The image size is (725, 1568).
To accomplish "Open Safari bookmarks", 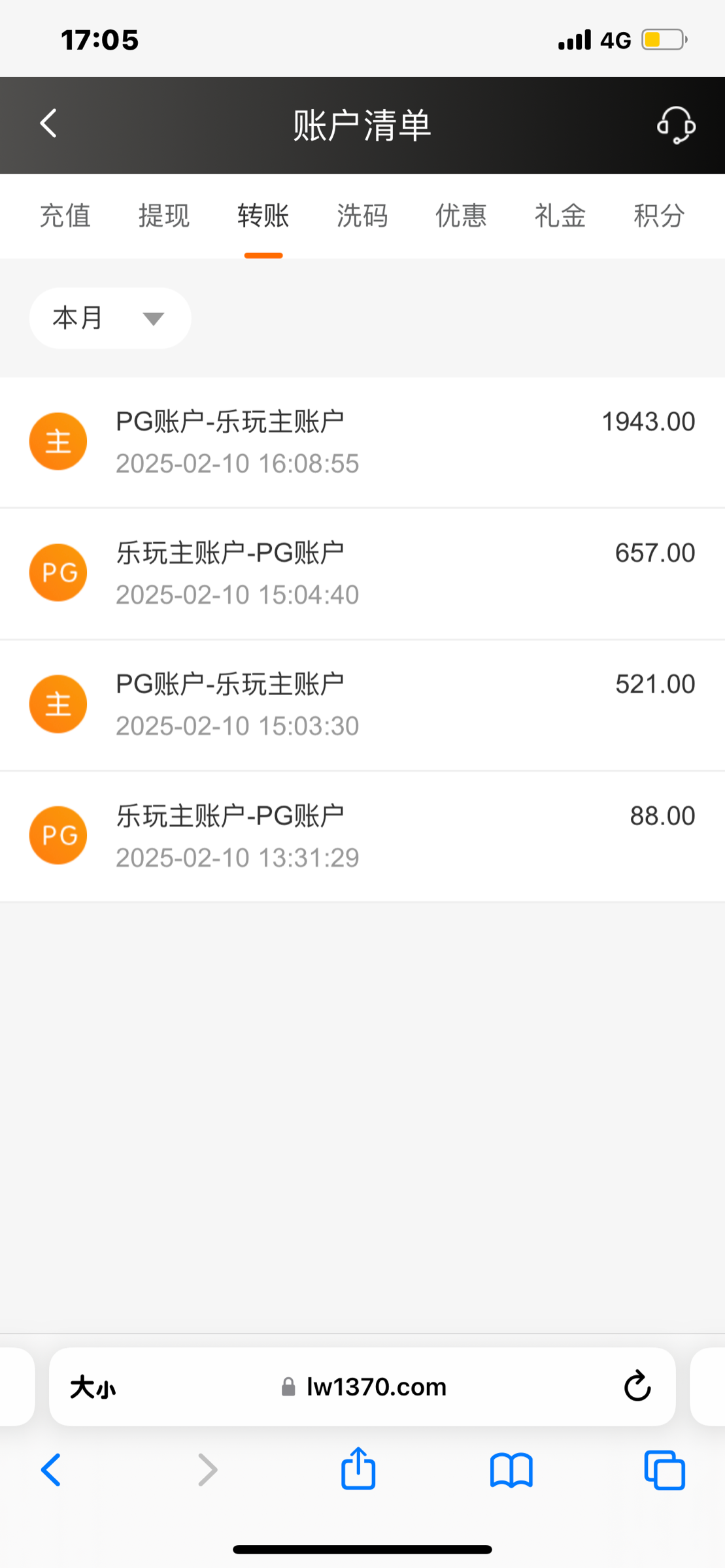I will [x=511, y=1470].
